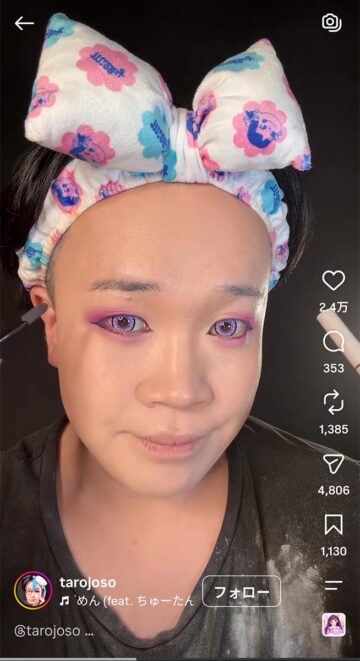Expand the @tarojoso caption
Screen dimensions: 360x661
coord(54,631)
